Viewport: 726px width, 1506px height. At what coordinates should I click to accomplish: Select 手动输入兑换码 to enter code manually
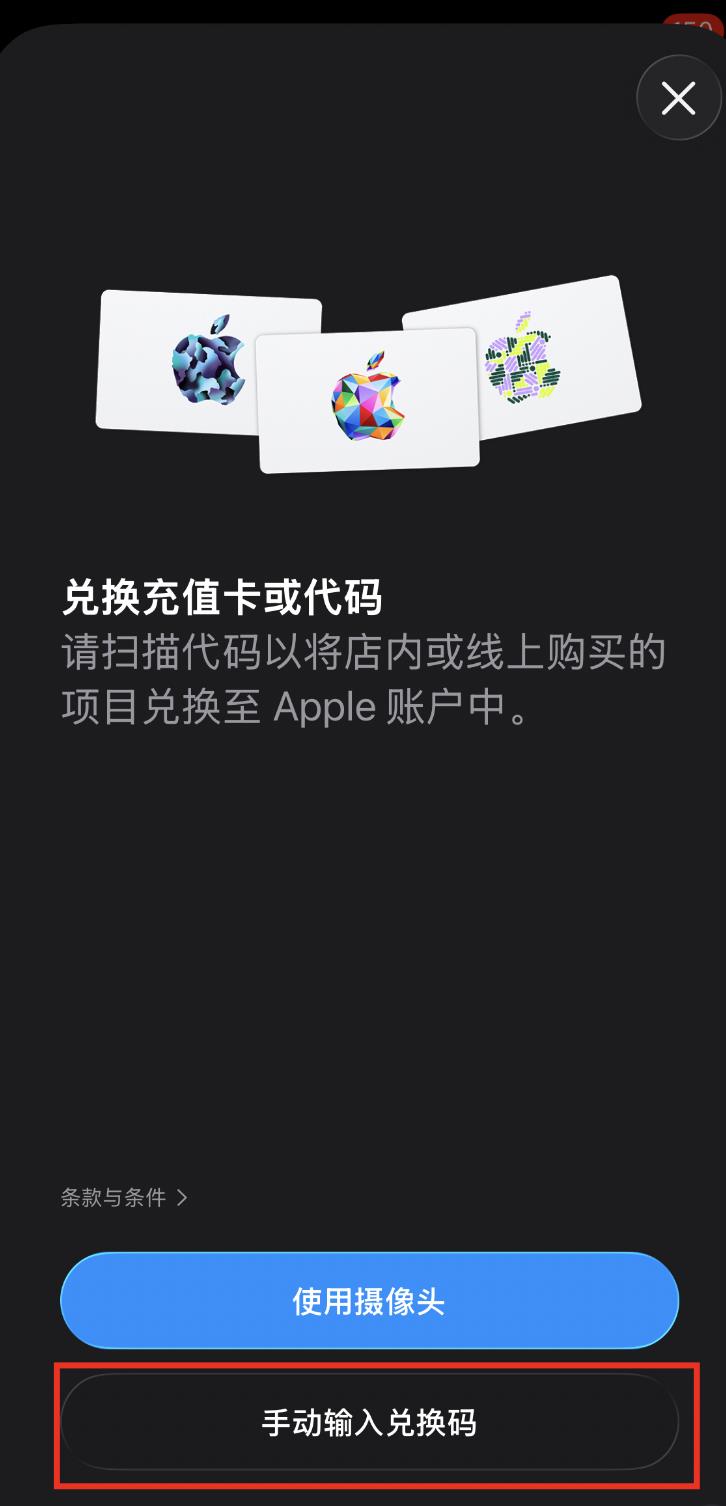click(x=368, y=1423)
